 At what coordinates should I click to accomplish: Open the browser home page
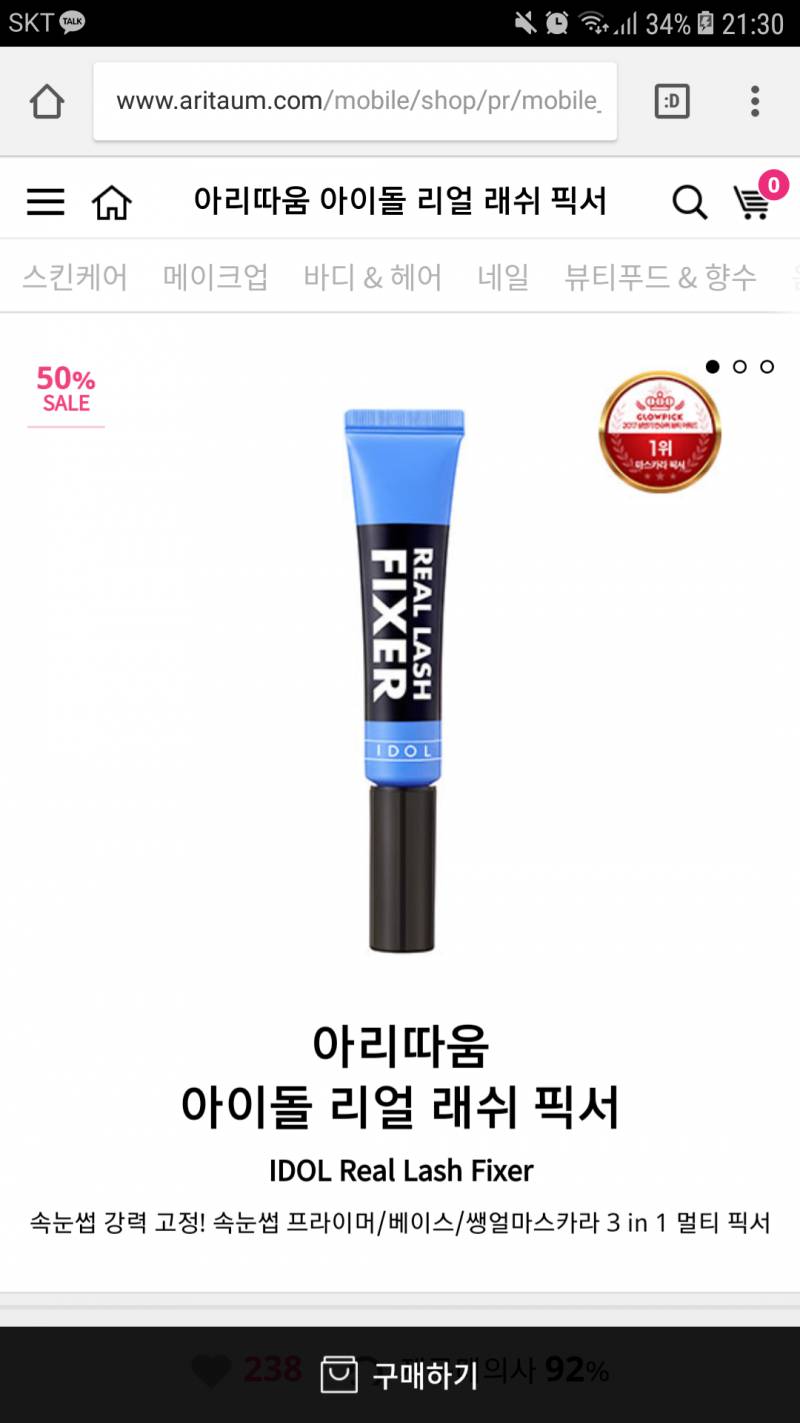(x=47, y=102)
